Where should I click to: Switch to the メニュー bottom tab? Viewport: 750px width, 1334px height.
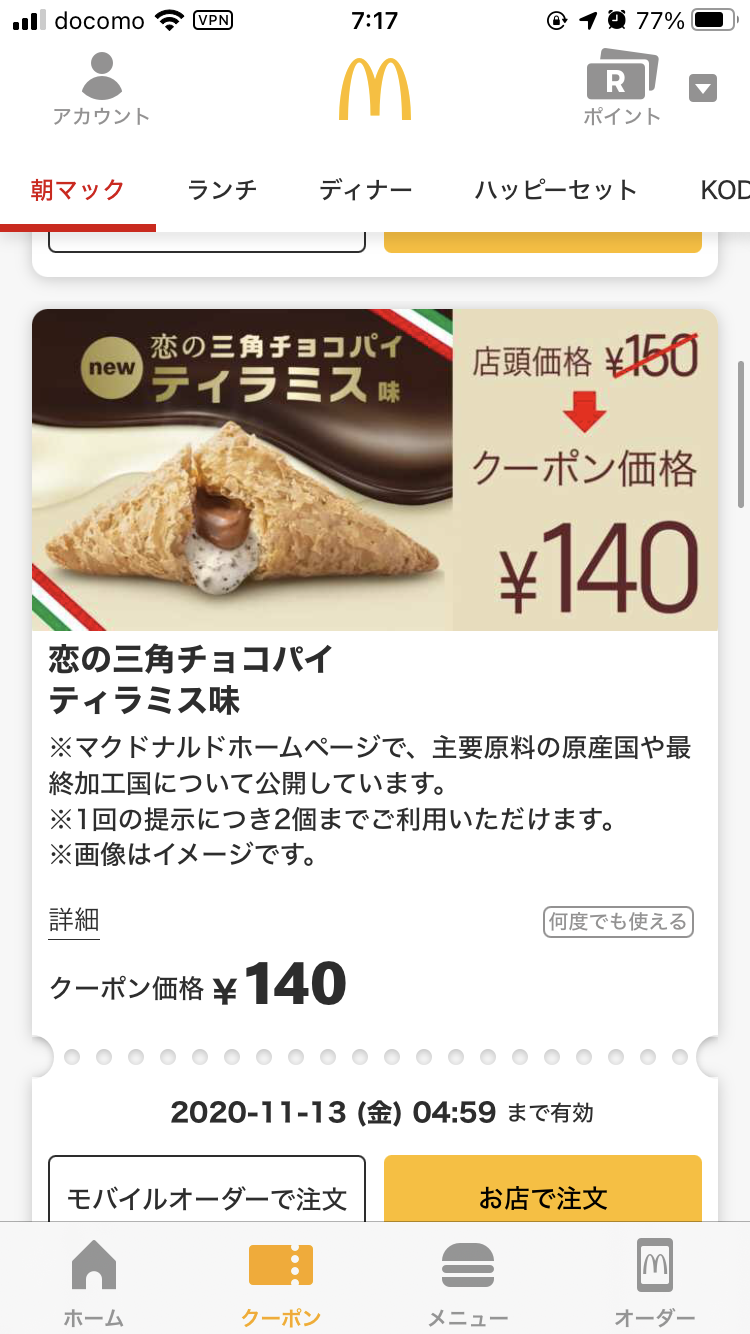[468, 1282]
